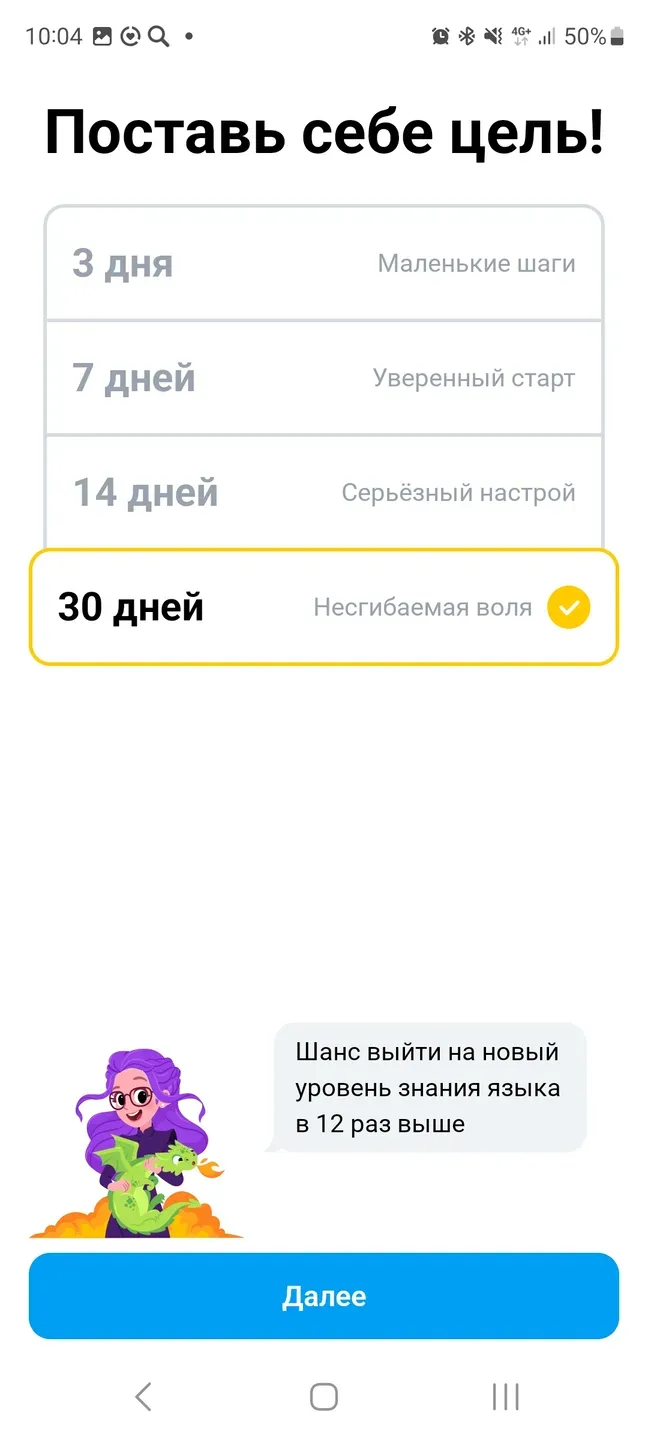Continue with the Далее button
Screen dimensions: 648x1440
pos(323,1296)
